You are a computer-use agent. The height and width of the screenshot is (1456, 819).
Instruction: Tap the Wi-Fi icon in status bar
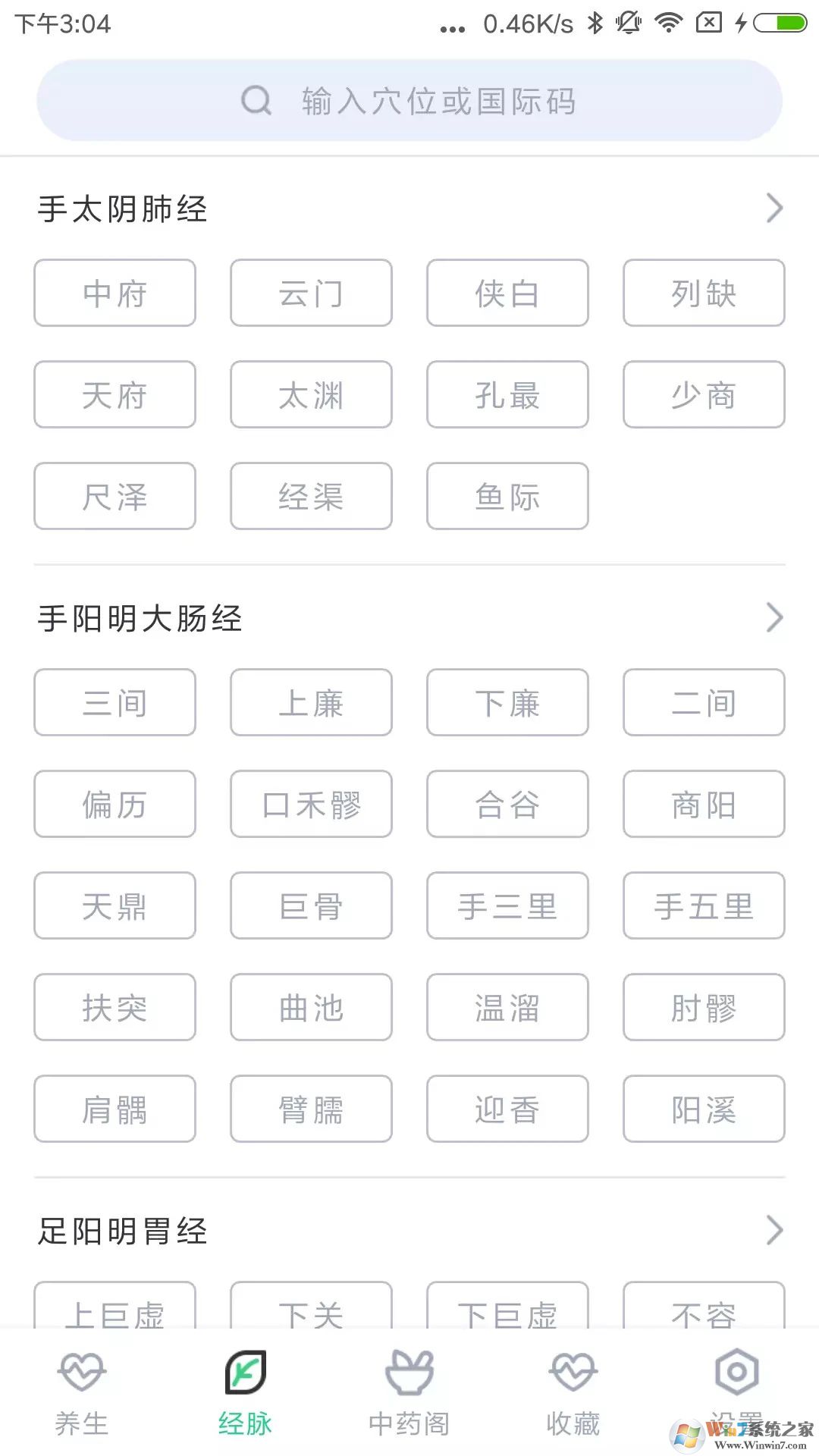click(x=669, y=21)
